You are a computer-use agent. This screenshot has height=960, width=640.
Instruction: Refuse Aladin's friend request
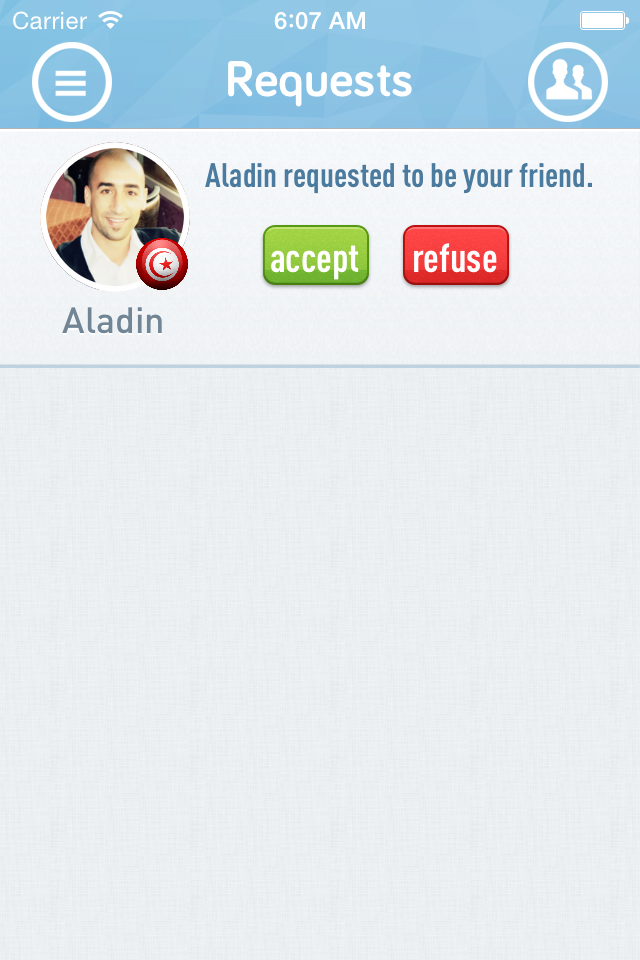pyautogui.click(x=455, y=256)
